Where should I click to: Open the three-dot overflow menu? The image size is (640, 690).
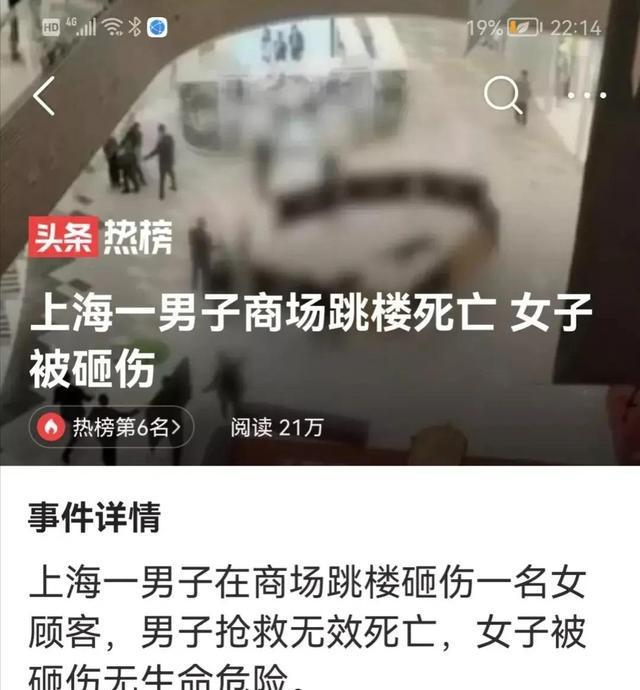point(587,97)
